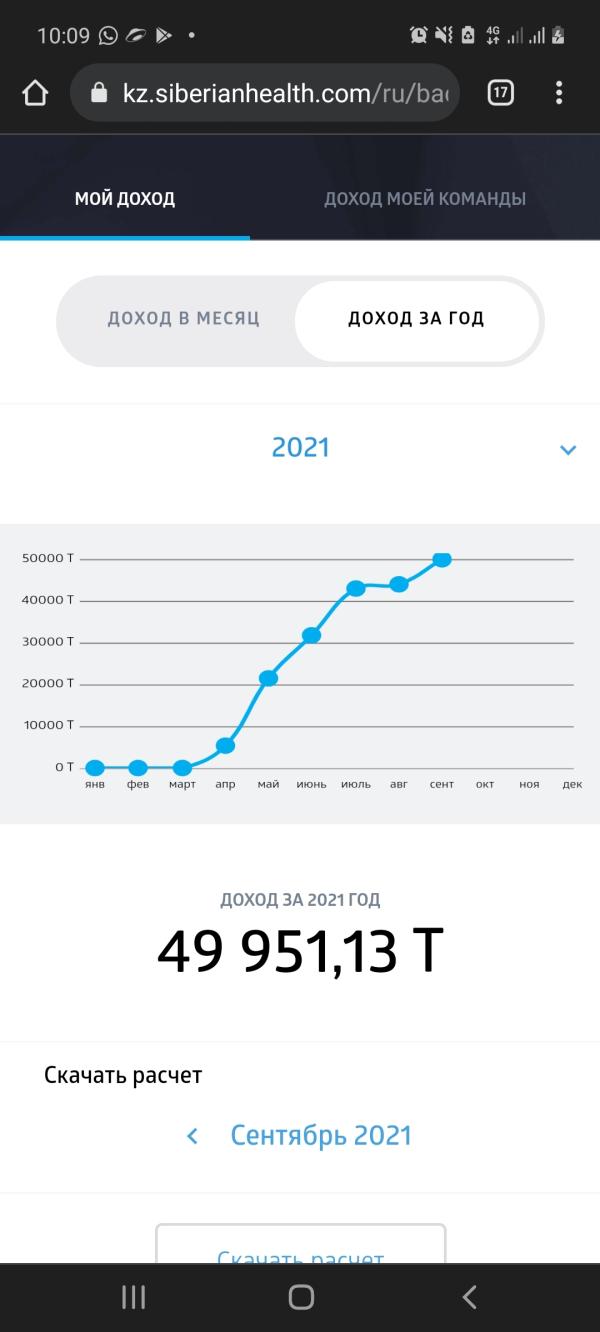
Task: Select ДОХОД В МЕСЯЦ view
Action: (184, 319)
